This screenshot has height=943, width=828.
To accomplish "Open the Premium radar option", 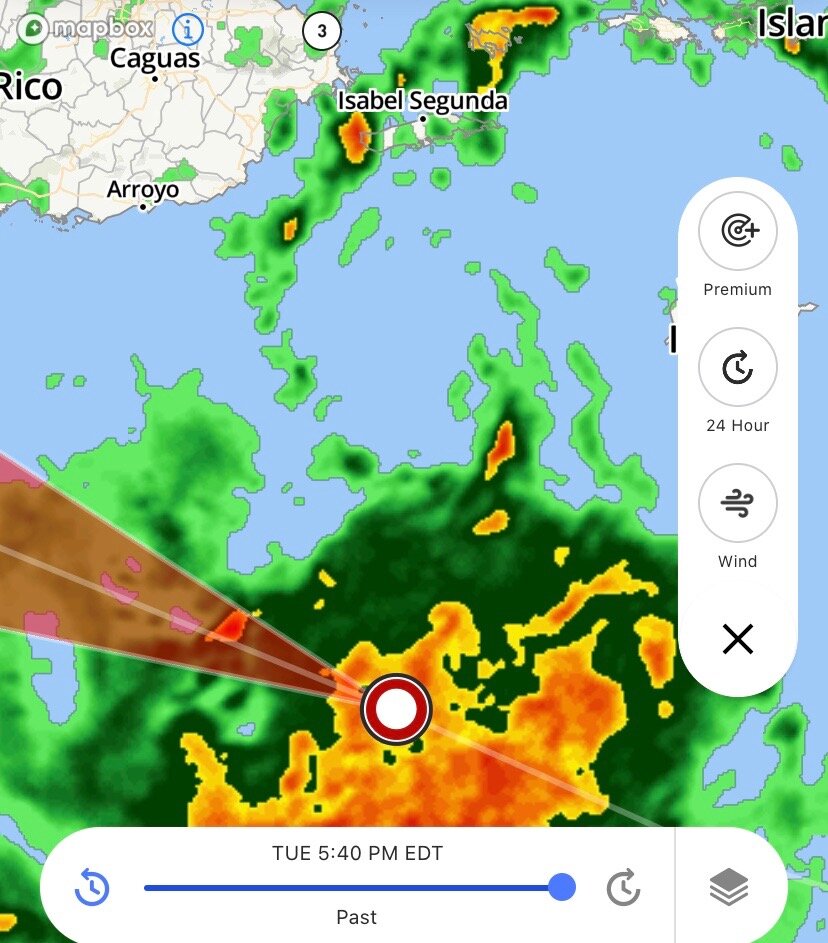I will point(737,231).
